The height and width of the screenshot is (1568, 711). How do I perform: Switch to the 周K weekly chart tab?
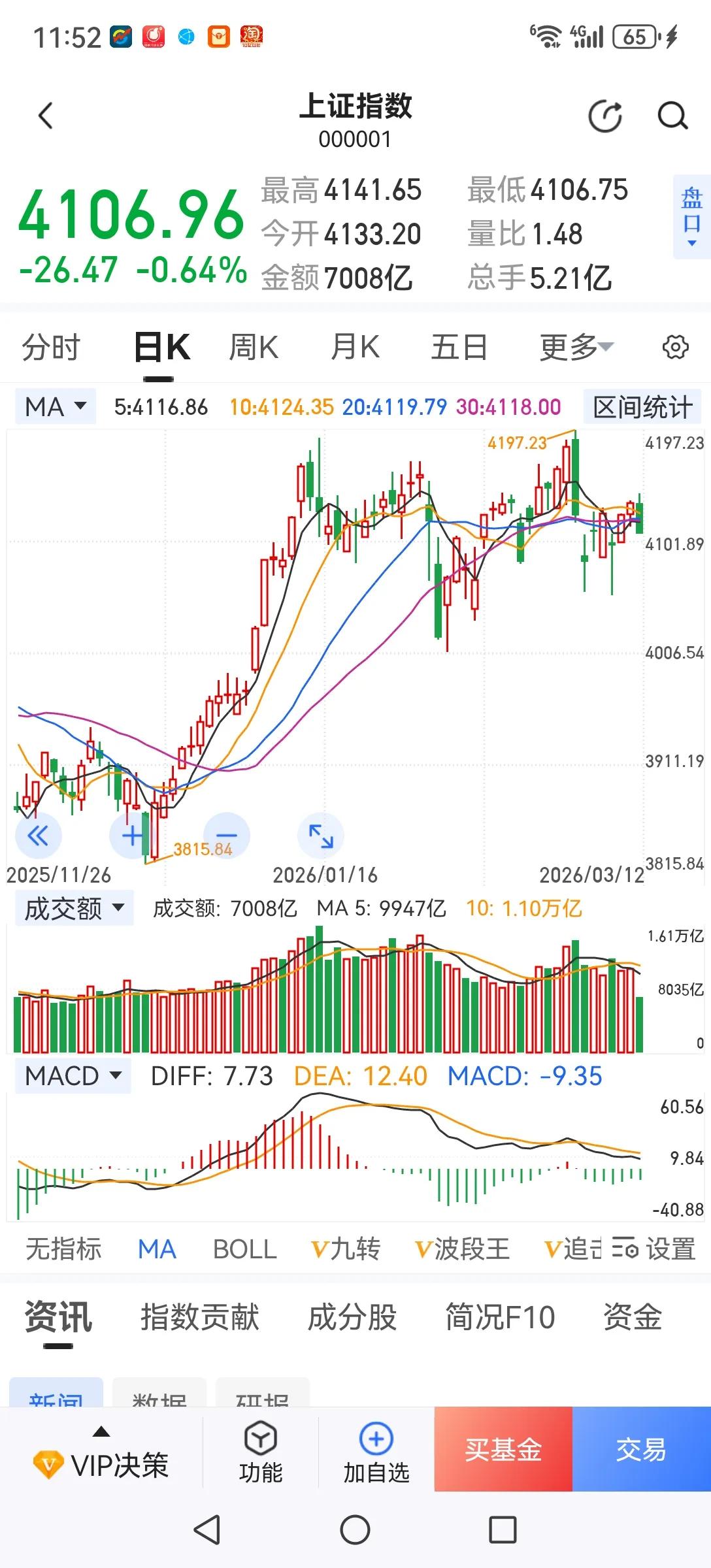tap(253, 347)
